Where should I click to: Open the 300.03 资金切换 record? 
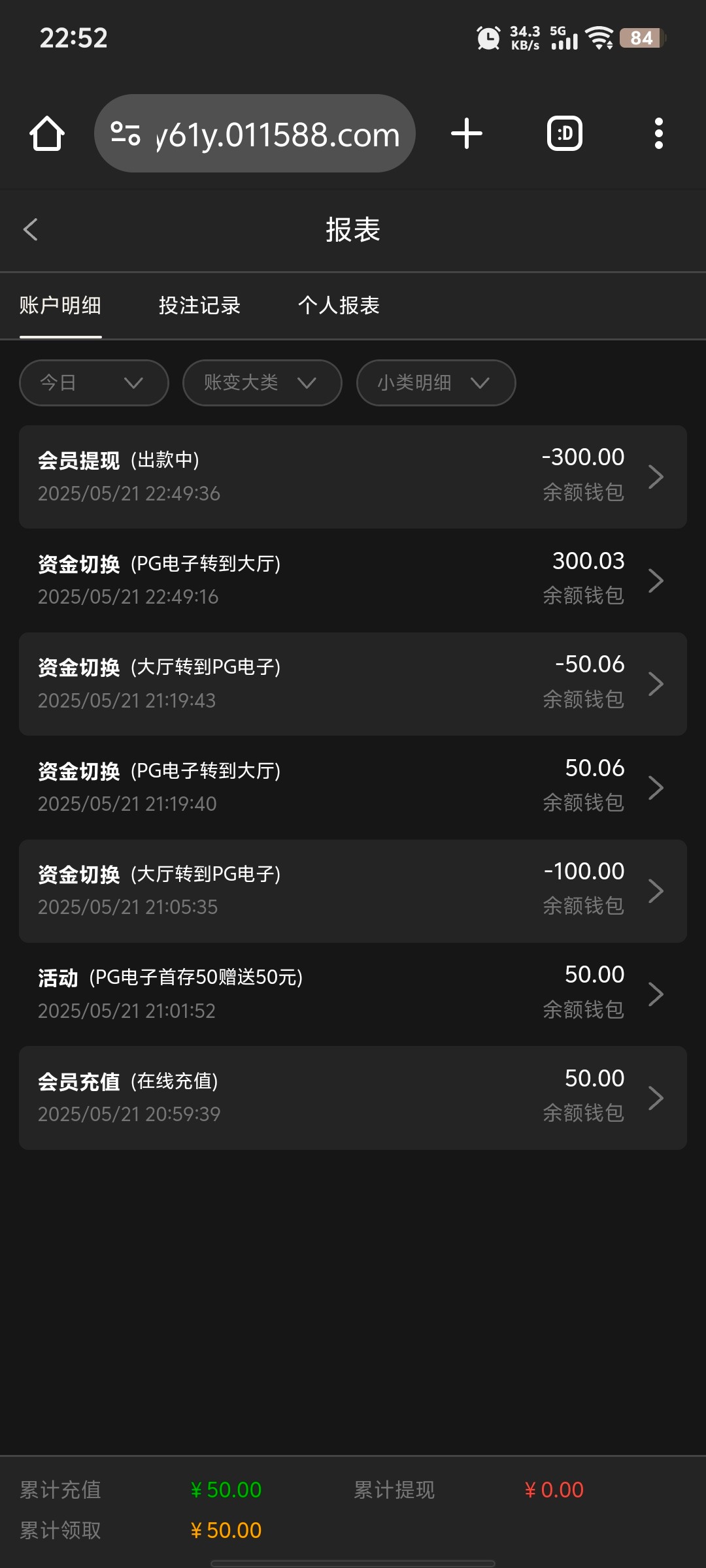pos(353,580)
